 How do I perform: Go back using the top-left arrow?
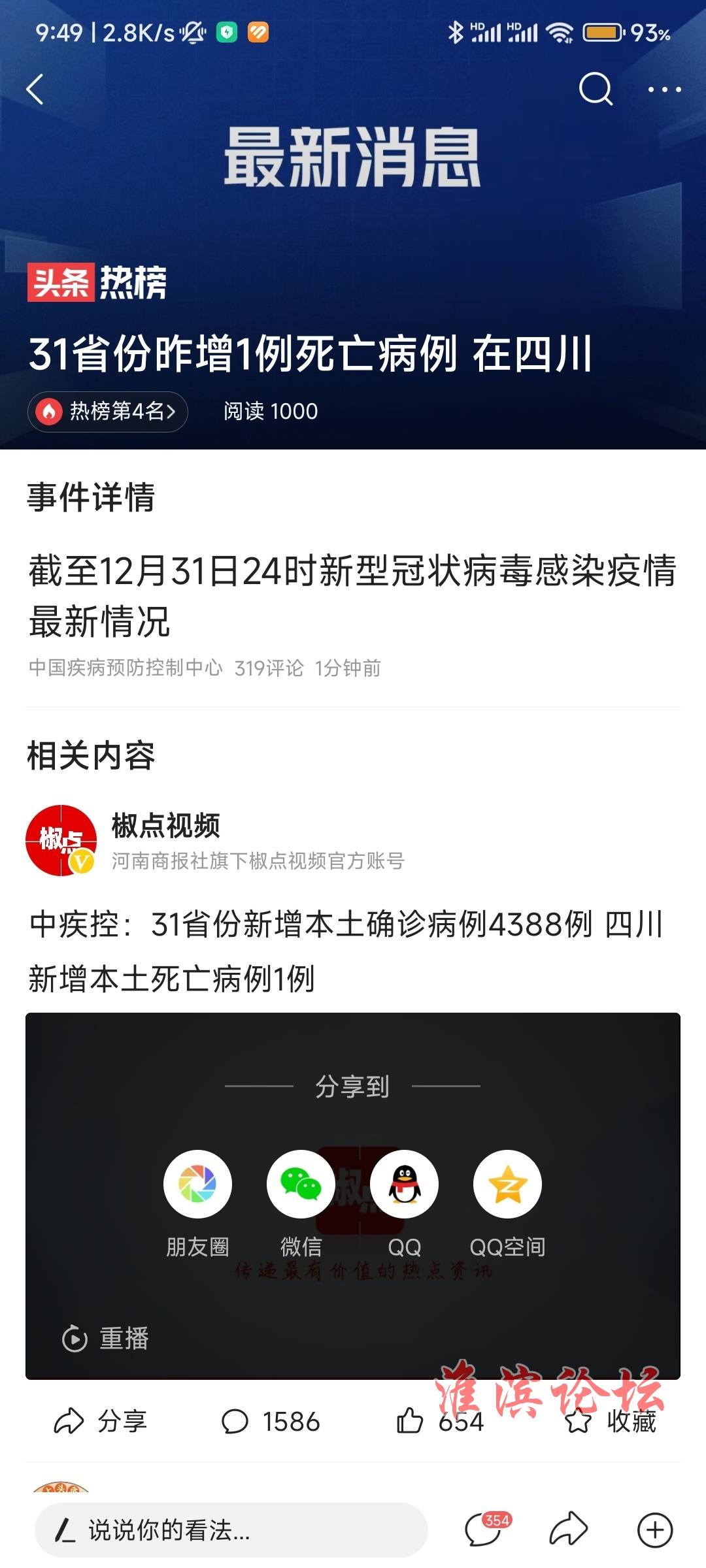pos(35,90)
